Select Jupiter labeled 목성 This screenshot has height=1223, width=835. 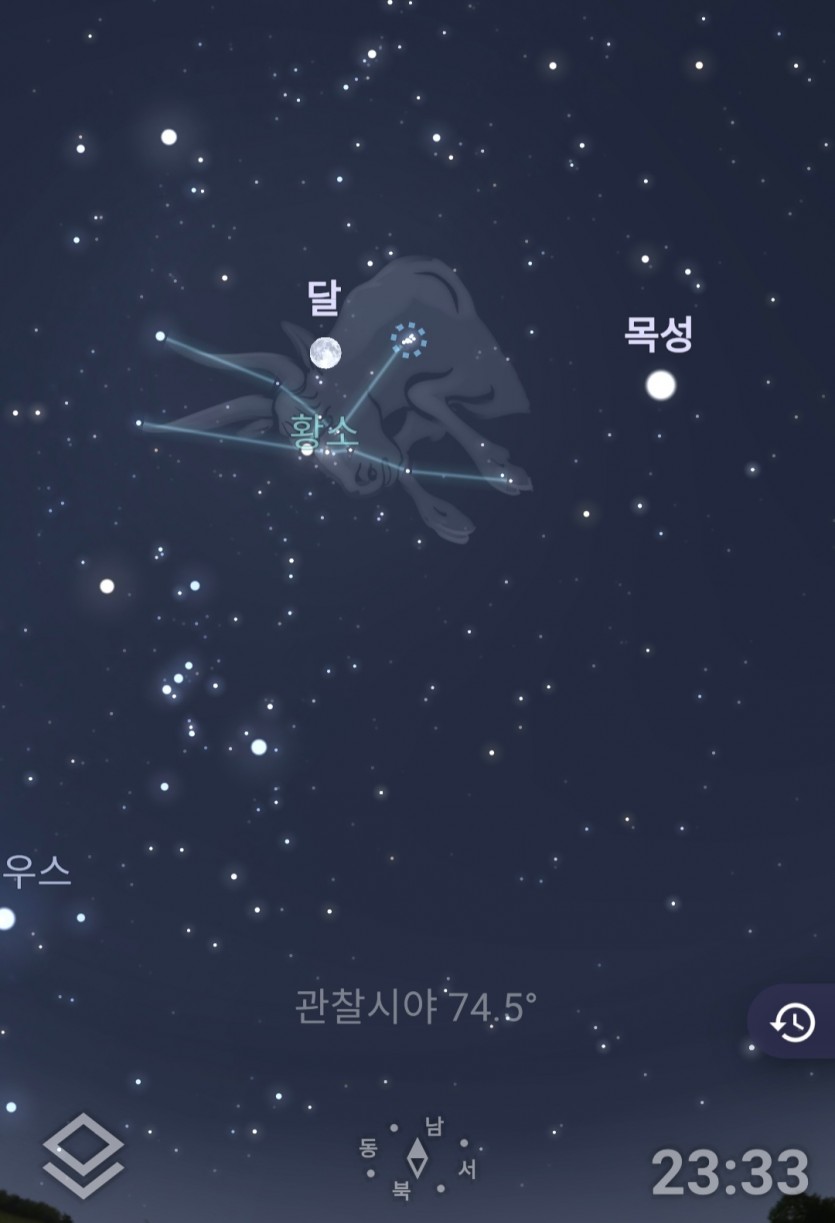660,384
